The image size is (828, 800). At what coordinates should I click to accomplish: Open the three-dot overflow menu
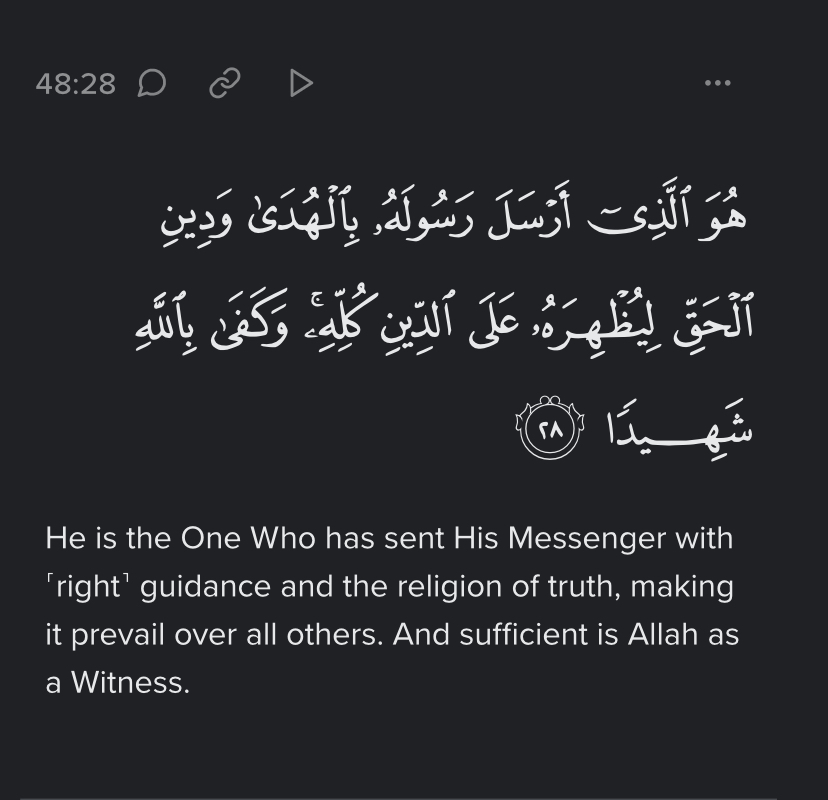pos(717,83)
